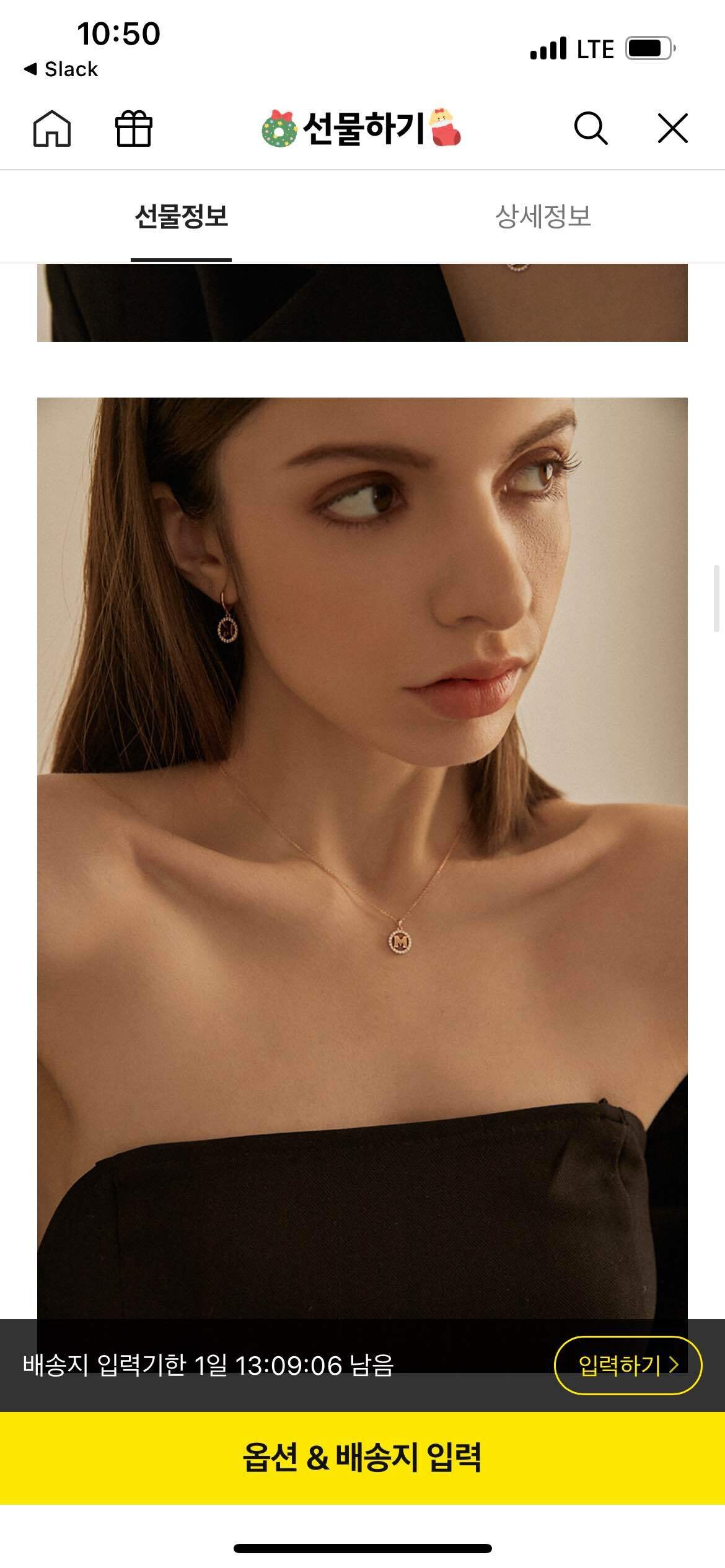This screenshot has height=1568, width=725.
Task: Close the gift page with X
Action: 672,129
